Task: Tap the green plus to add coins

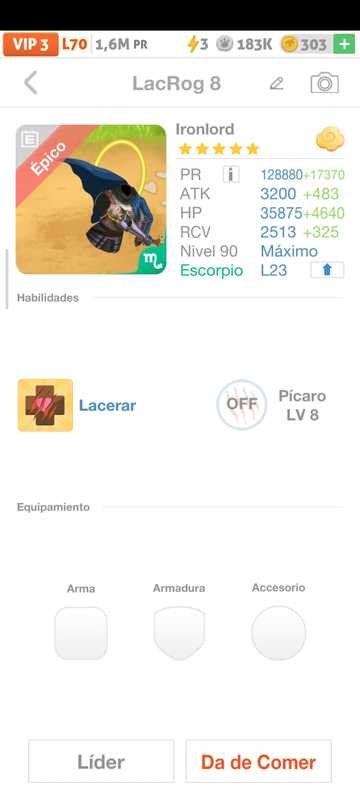Action: (x=344, y=44)
